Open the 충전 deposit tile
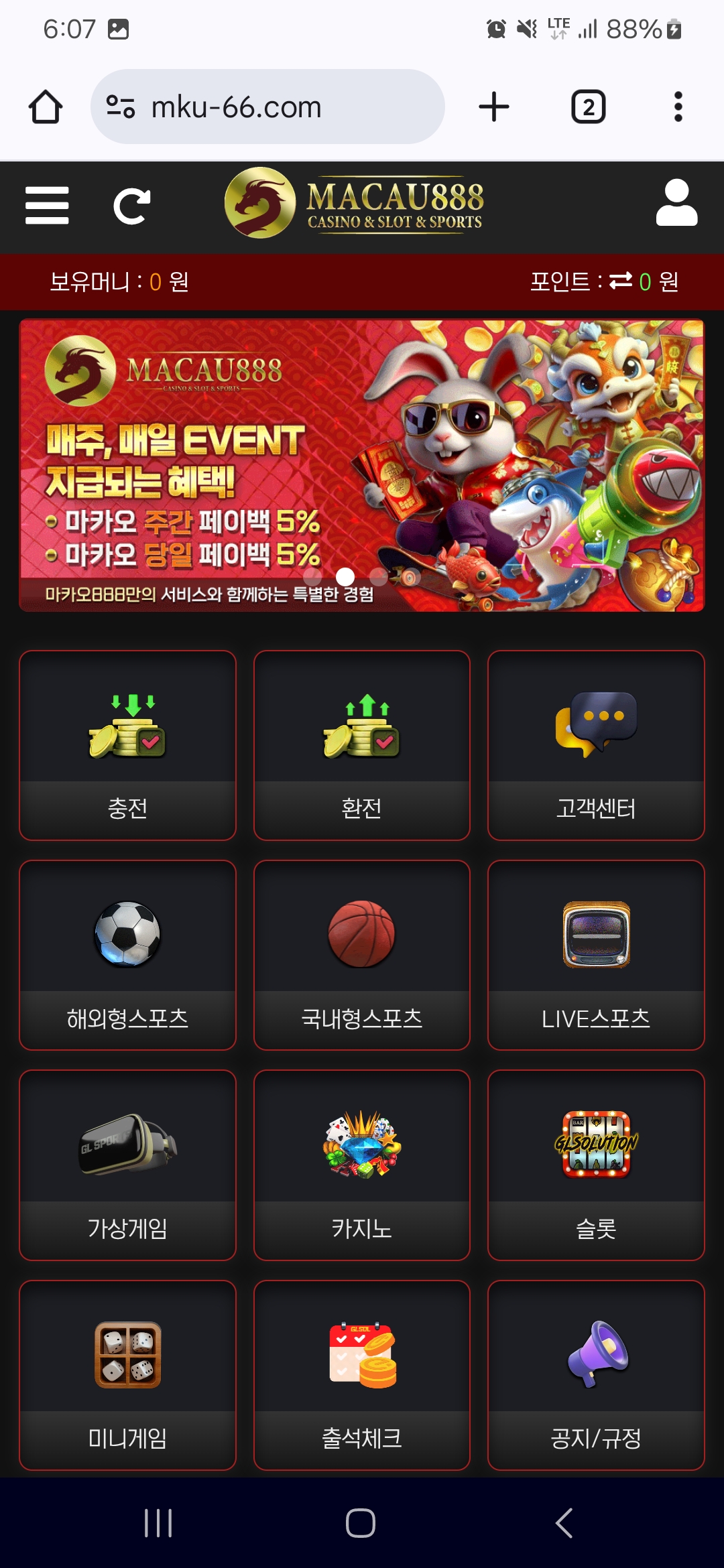Screen dimensions: 724x1568 pyautogui.click(x=127, y=745)
